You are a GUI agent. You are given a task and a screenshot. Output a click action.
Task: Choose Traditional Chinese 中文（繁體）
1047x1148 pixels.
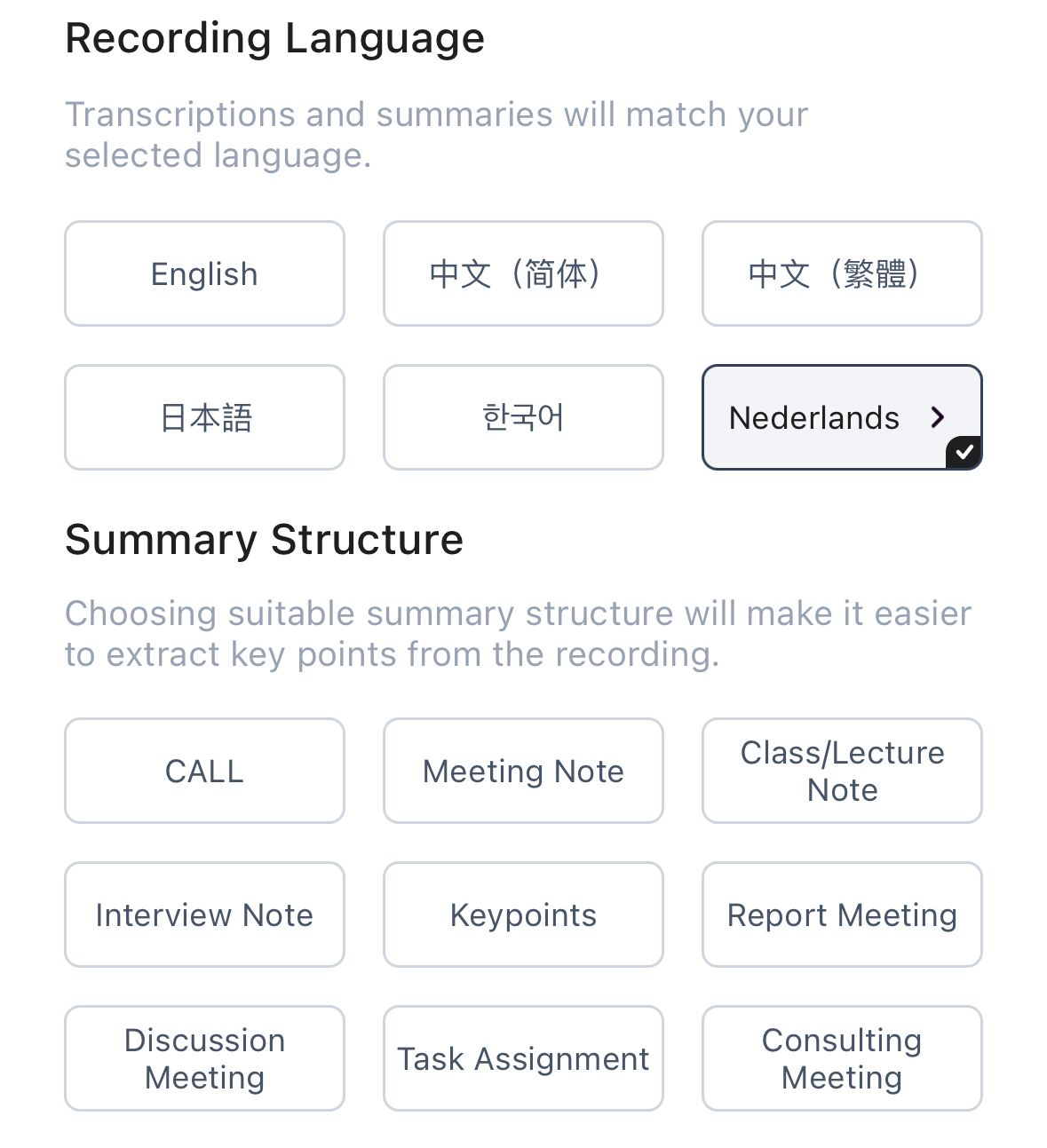coord(842,273)
